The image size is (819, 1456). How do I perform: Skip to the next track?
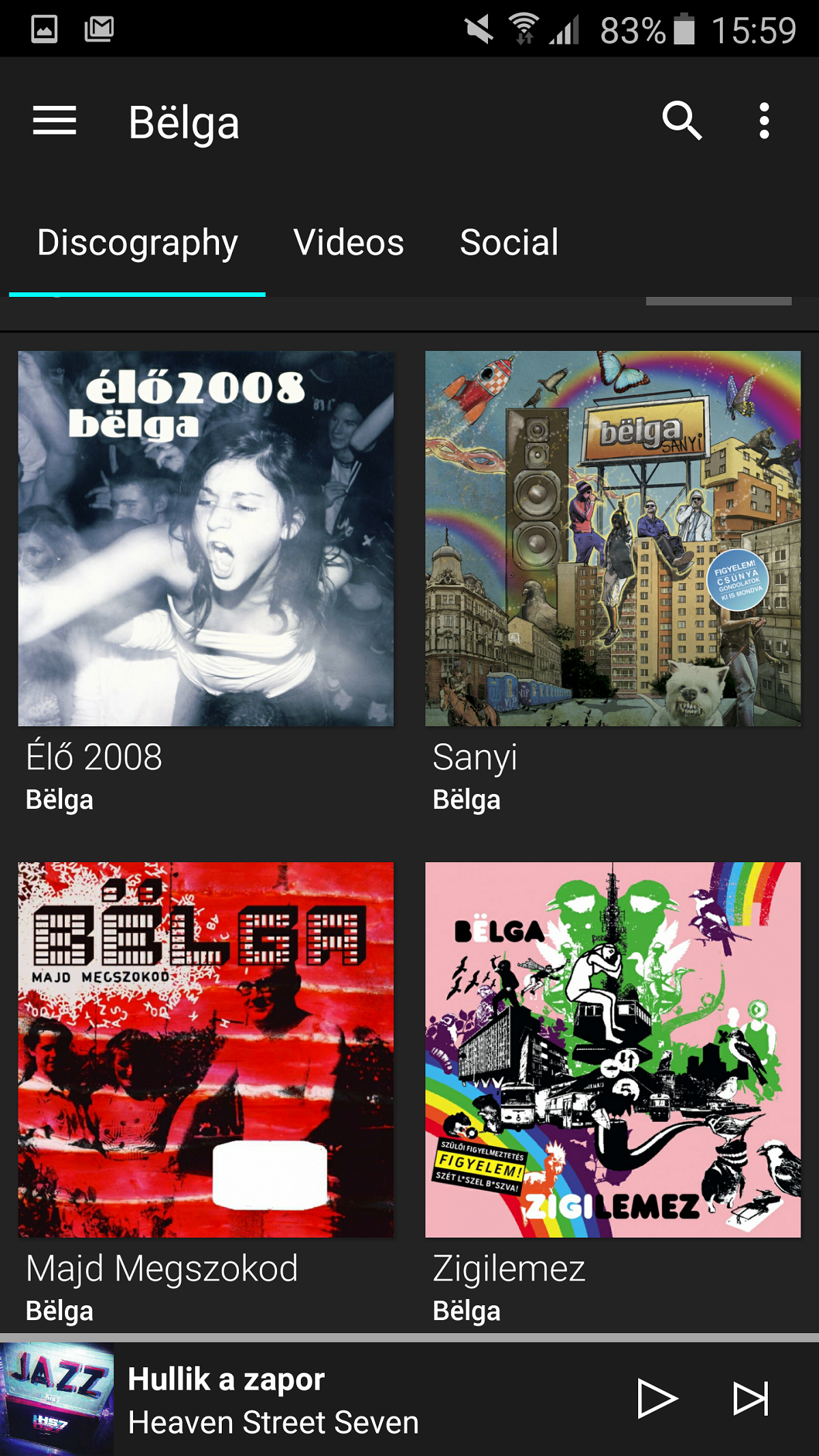(750, 1399)
